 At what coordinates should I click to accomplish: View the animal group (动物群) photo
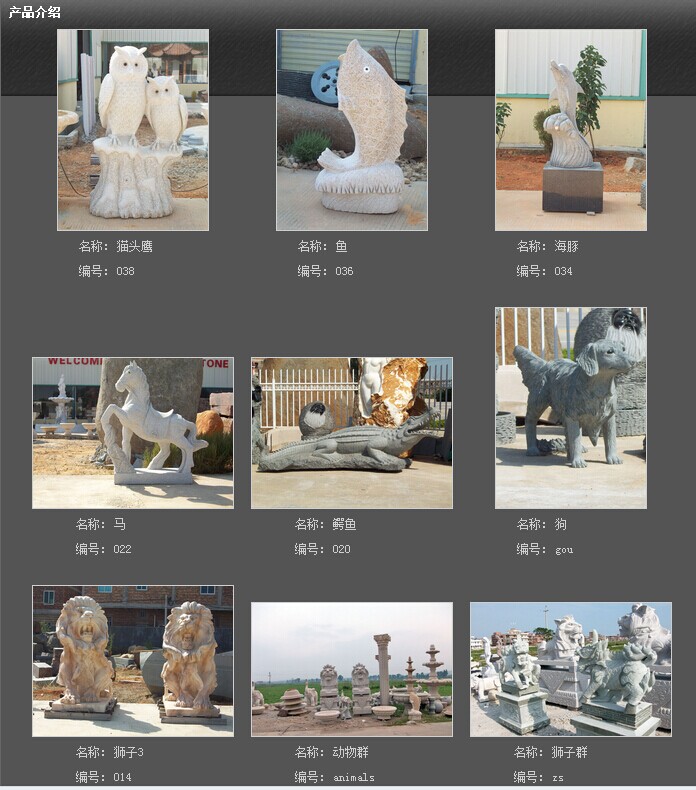(352, 669)
